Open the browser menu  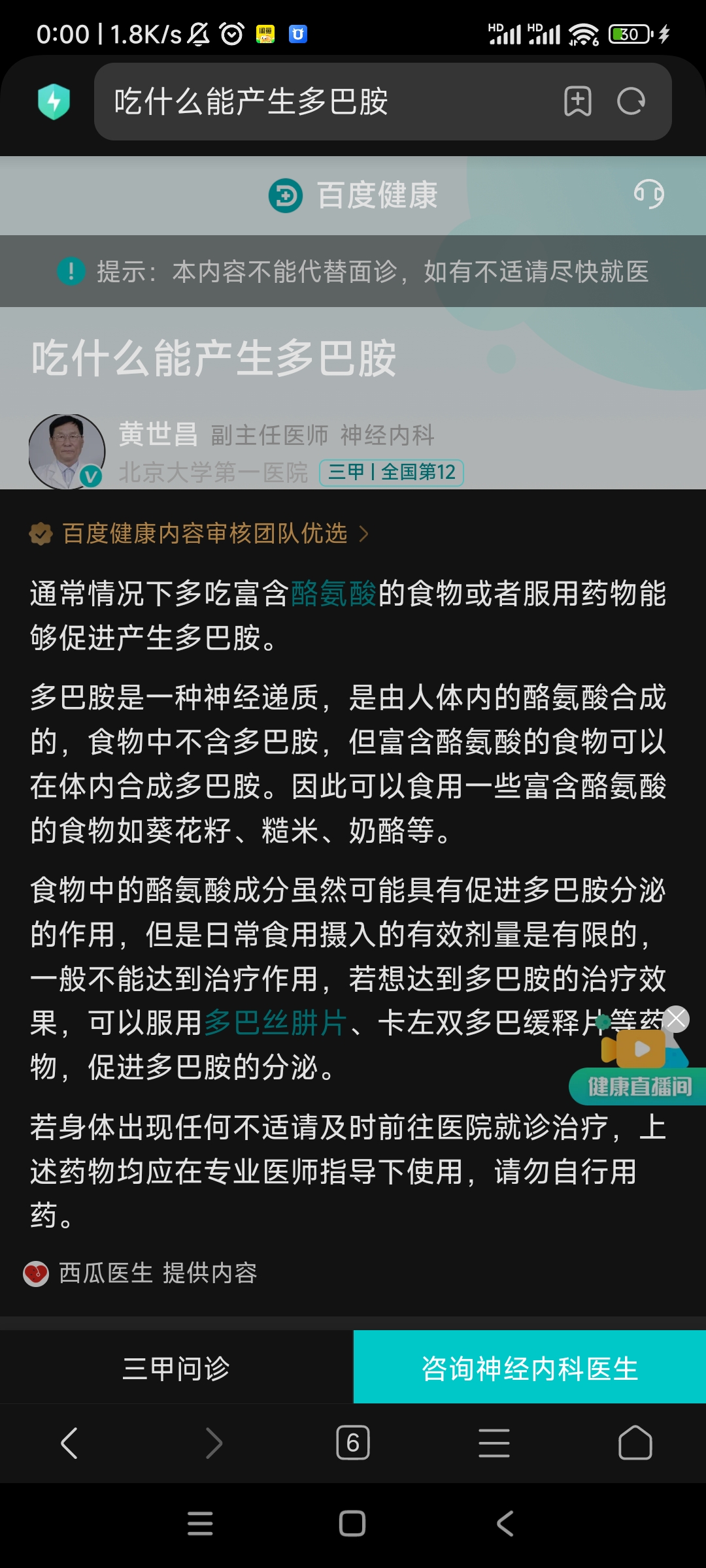[494, 1443]
